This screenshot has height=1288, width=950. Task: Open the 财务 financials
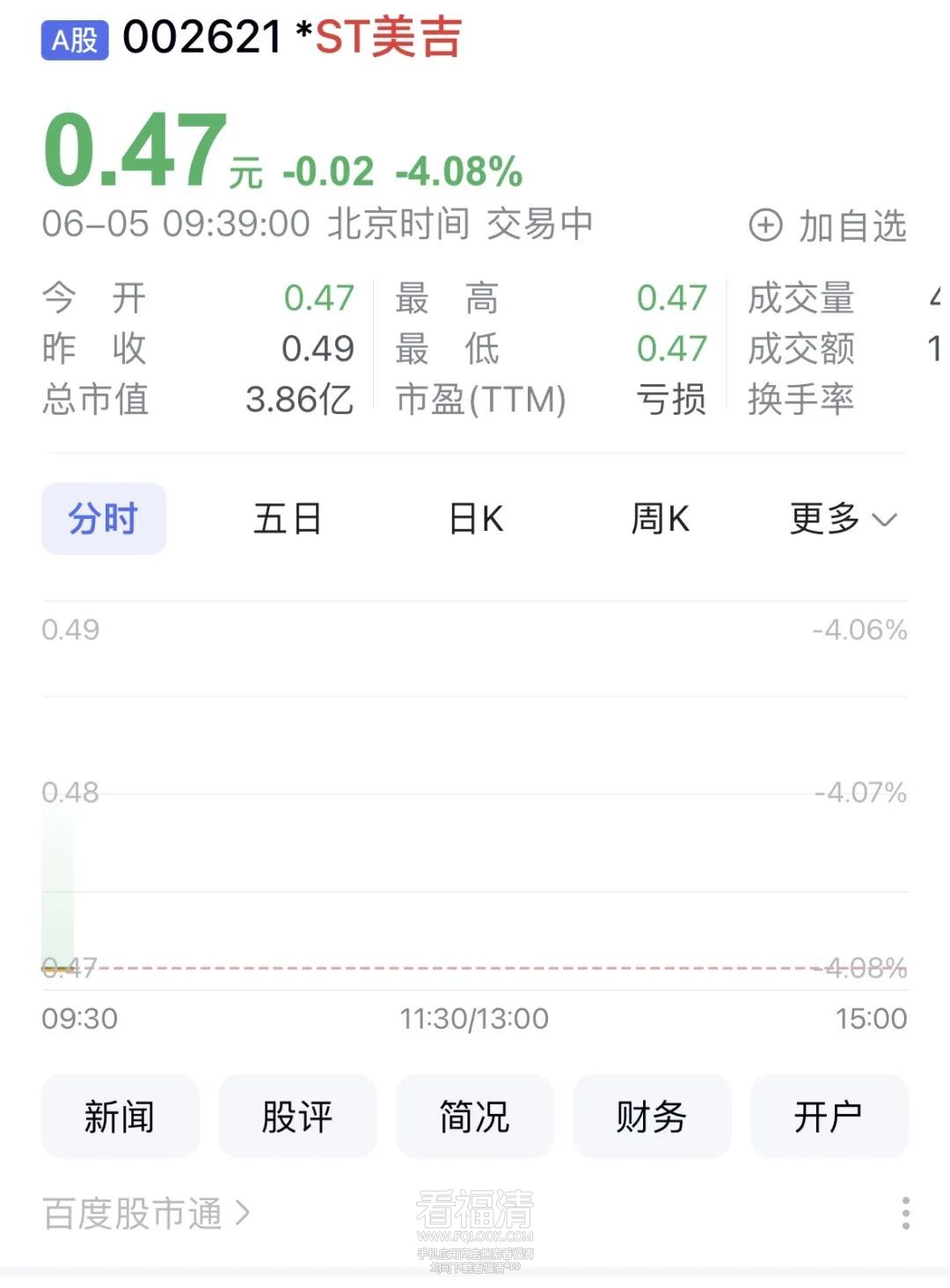(x=652, y=1117)
